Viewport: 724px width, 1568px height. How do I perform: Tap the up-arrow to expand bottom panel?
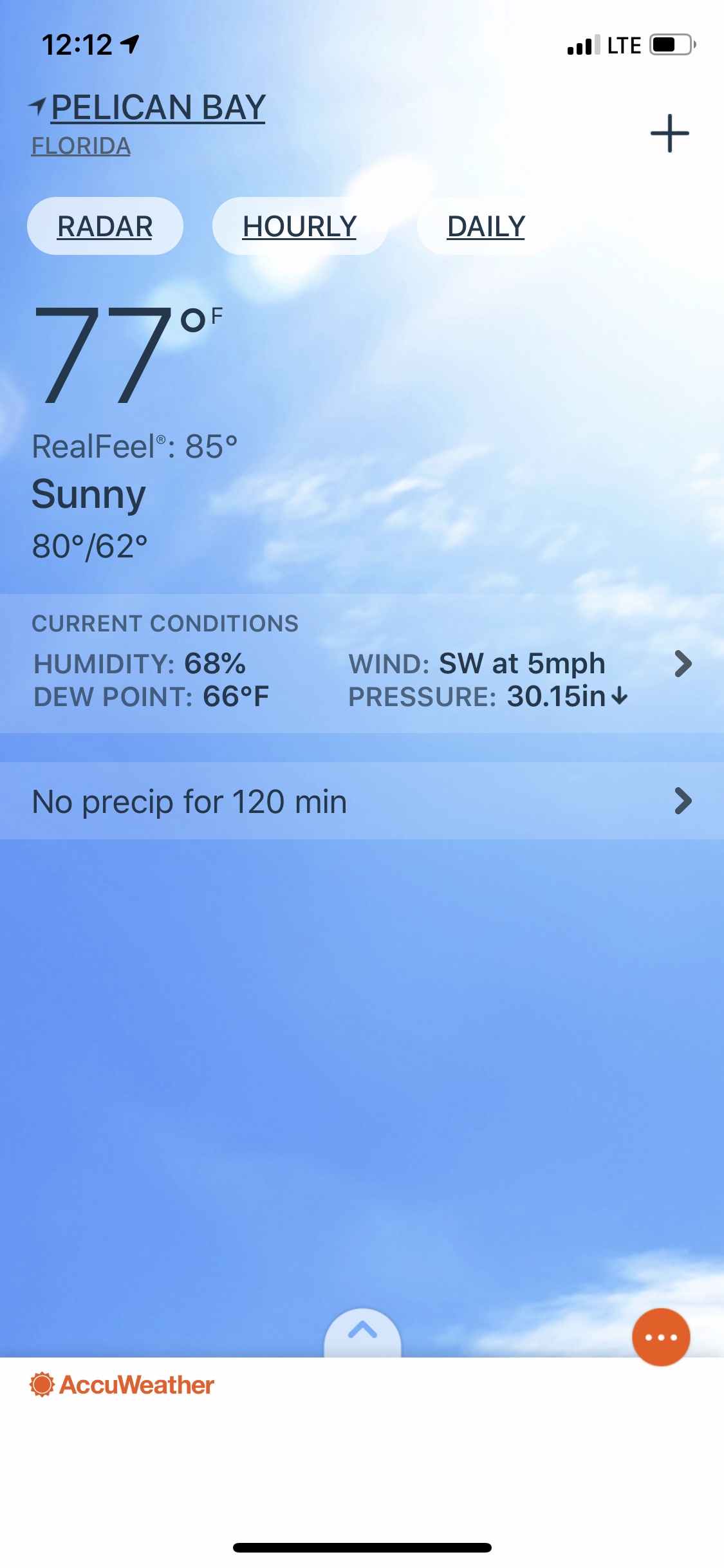pos(362,1331)
